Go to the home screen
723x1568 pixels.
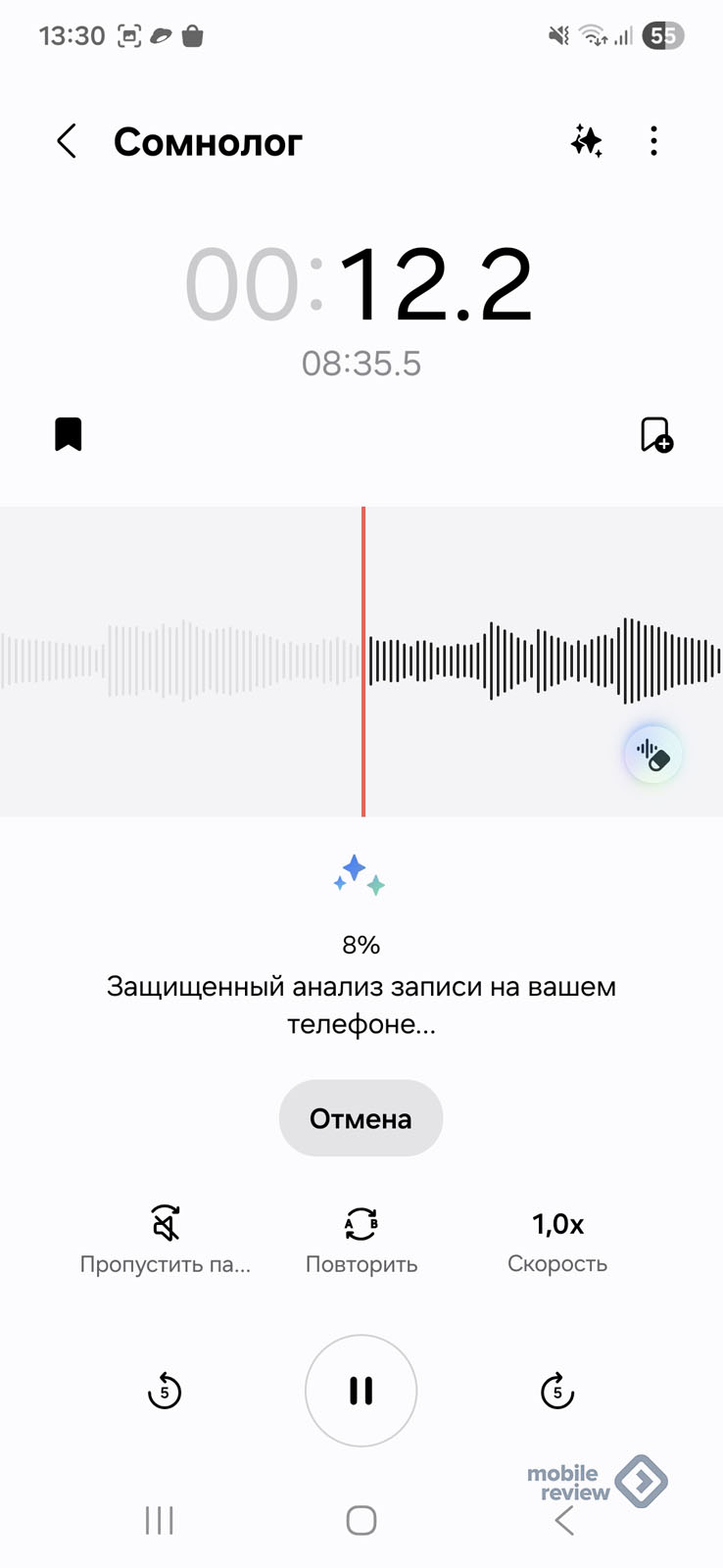[x=361, y=1520]
